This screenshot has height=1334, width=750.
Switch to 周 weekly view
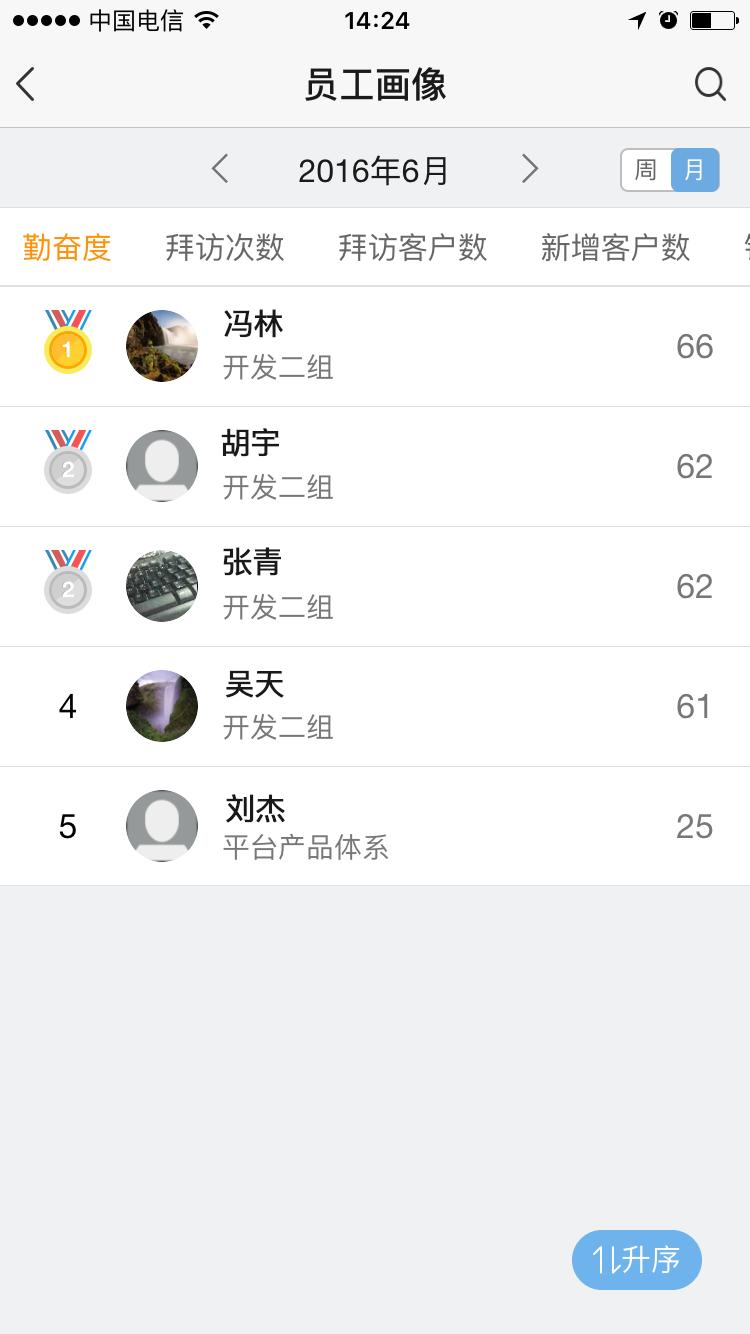(646, 170)
